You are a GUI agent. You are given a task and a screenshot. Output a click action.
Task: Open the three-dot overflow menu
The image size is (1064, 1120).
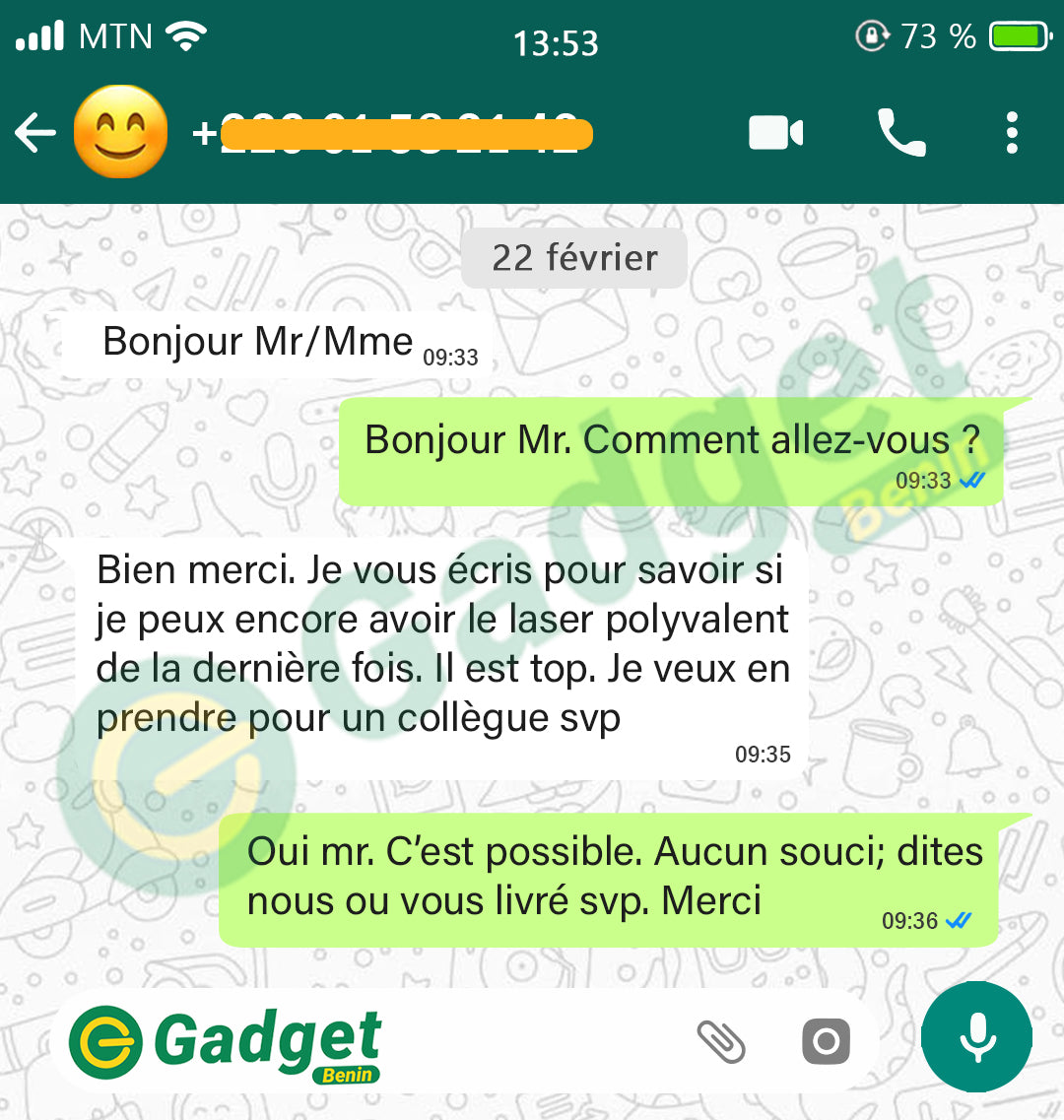(x=1012, y=133)
